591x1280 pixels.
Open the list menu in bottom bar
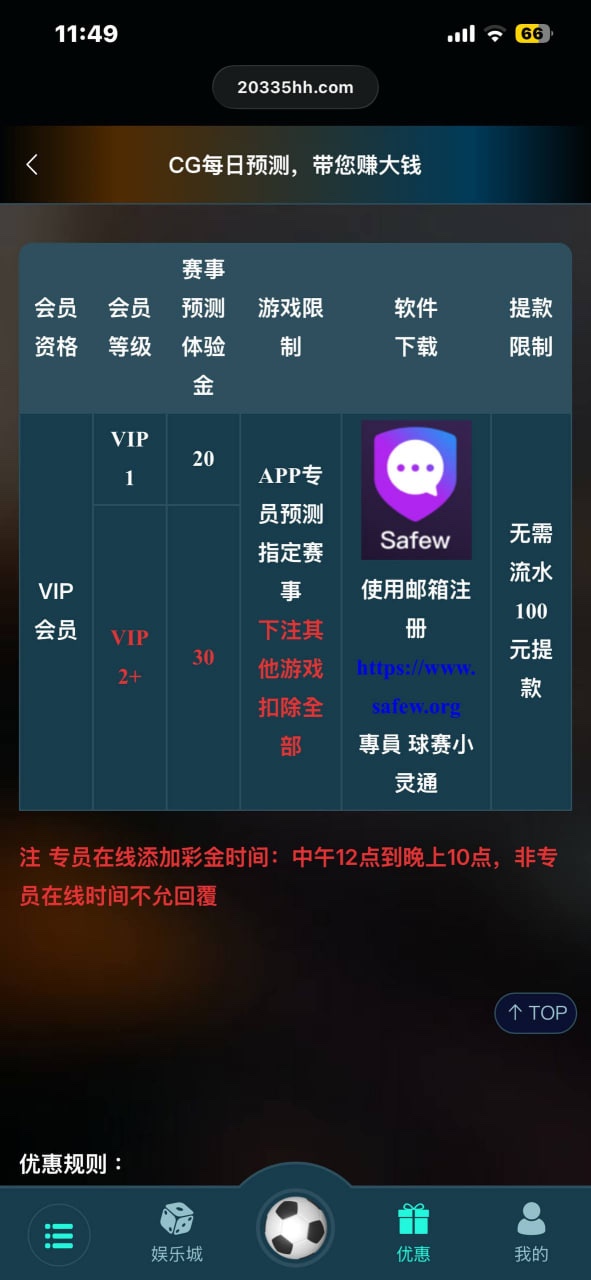tap(59, 1235)
